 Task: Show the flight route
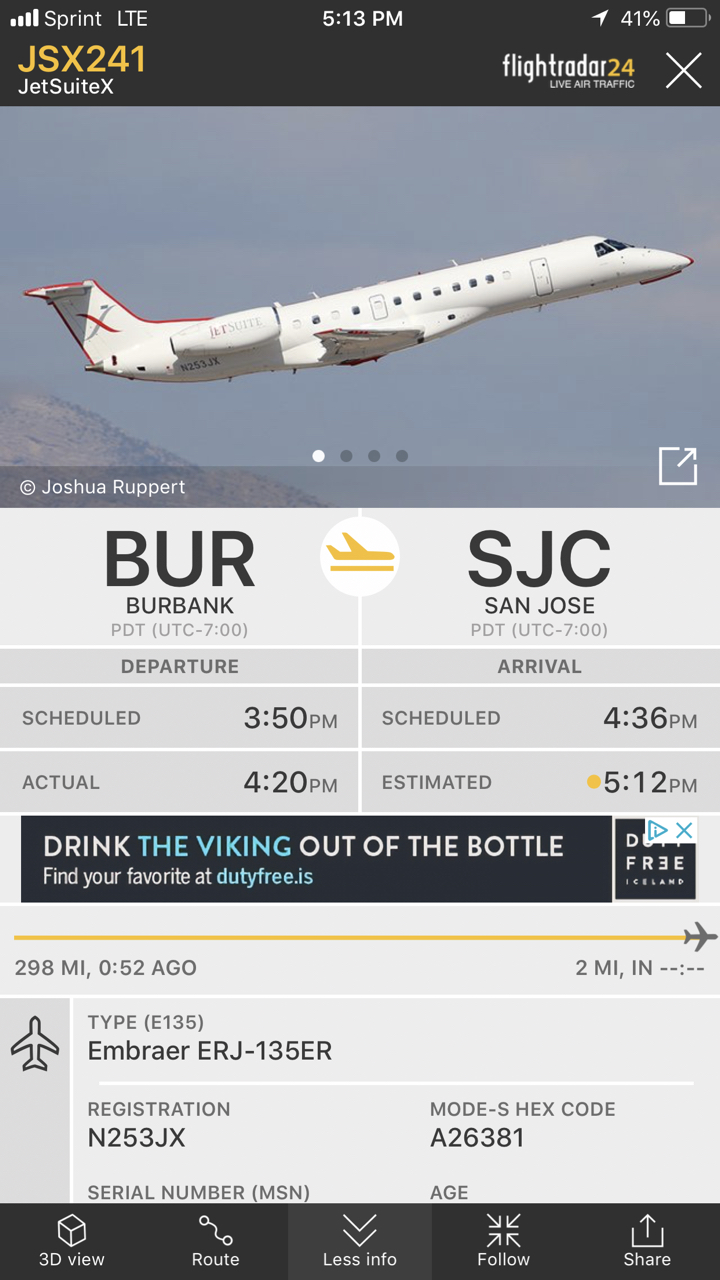pyautogui.click(x=216, y=1241)
